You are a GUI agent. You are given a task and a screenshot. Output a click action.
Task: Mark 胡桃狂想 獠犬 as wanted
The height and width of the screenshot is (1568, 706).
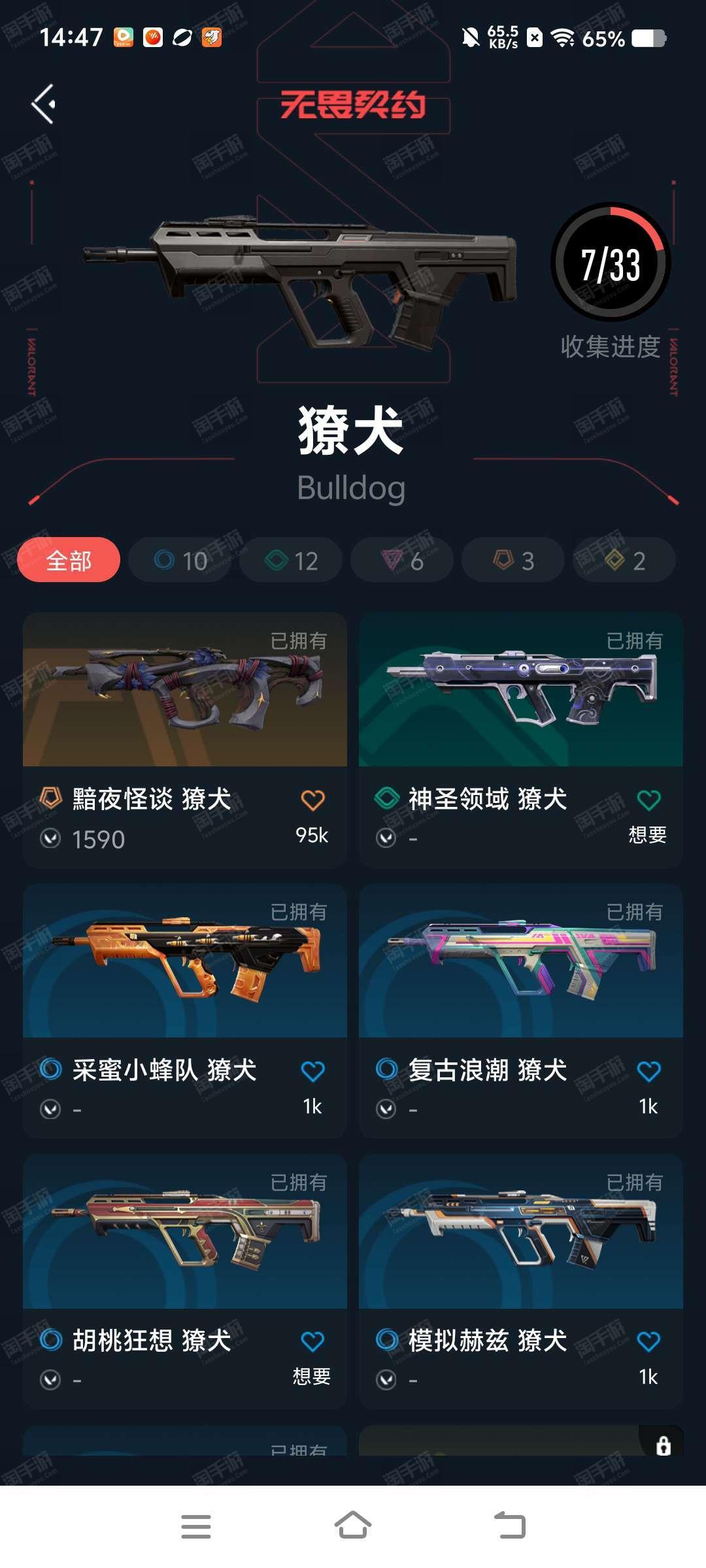(x=312, y=1341)
